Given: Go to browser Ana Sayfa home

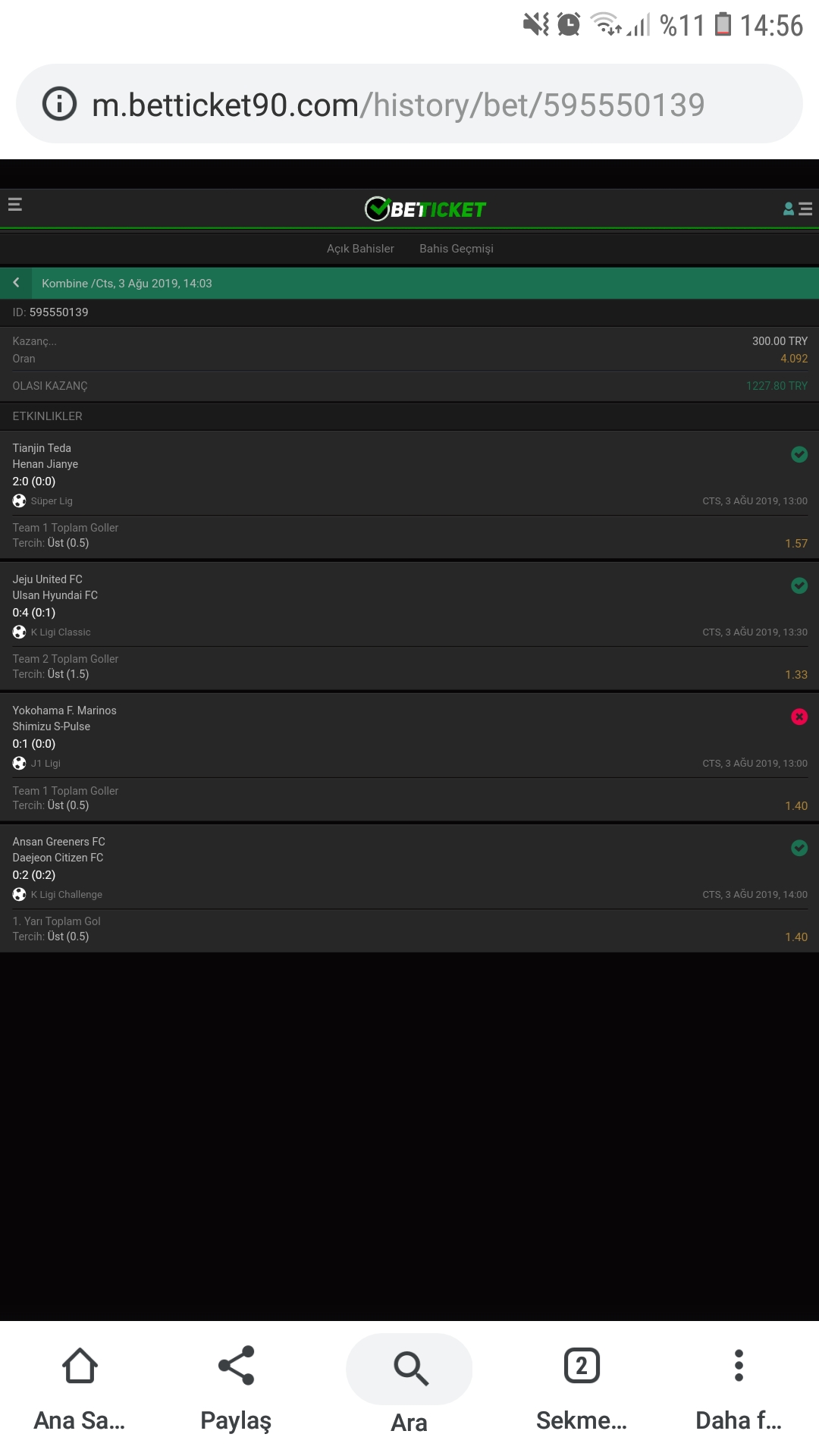Looking at the screenshot, I should (80, 1389).
